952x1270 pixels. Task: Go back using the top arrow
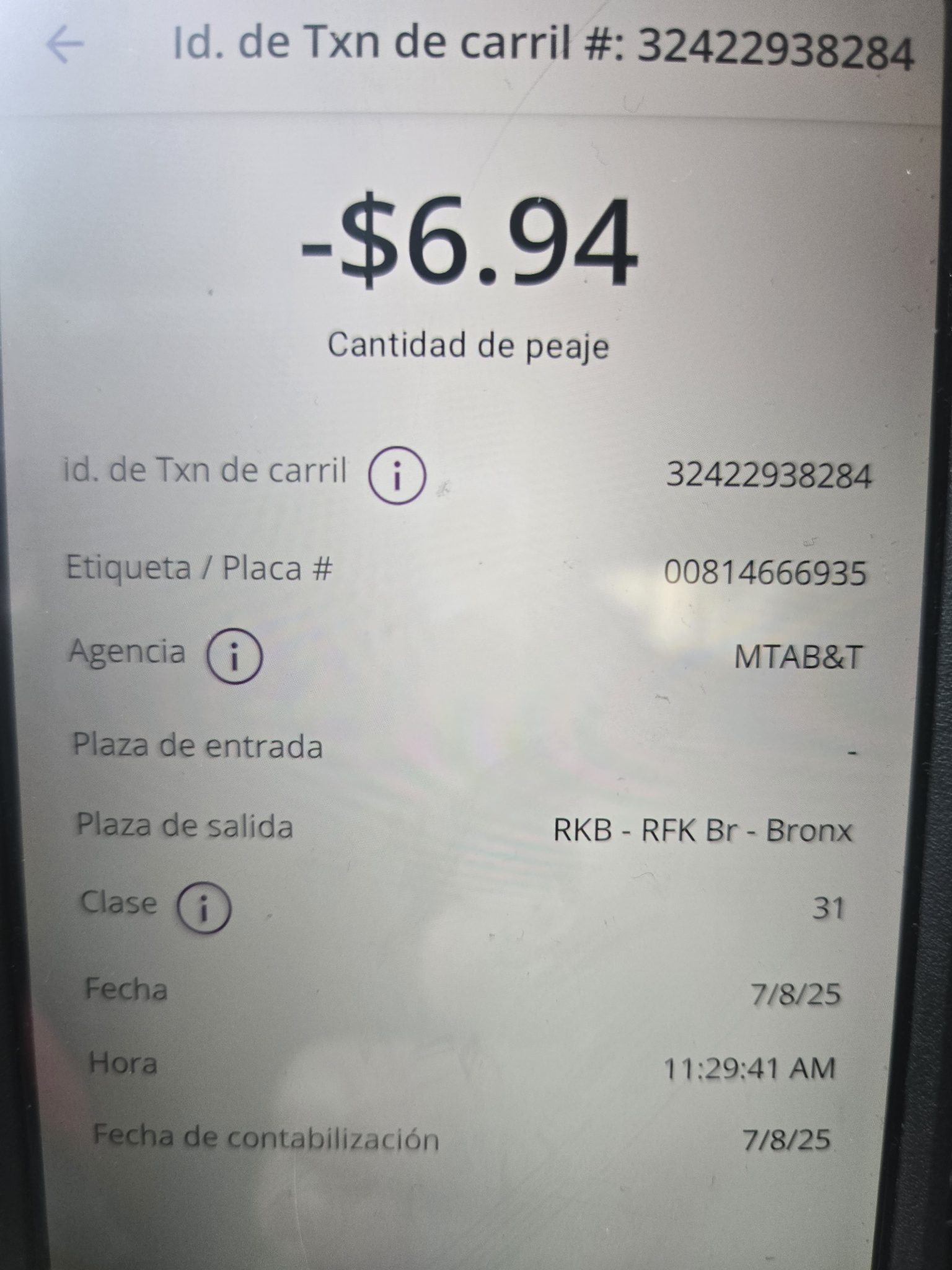65,45
